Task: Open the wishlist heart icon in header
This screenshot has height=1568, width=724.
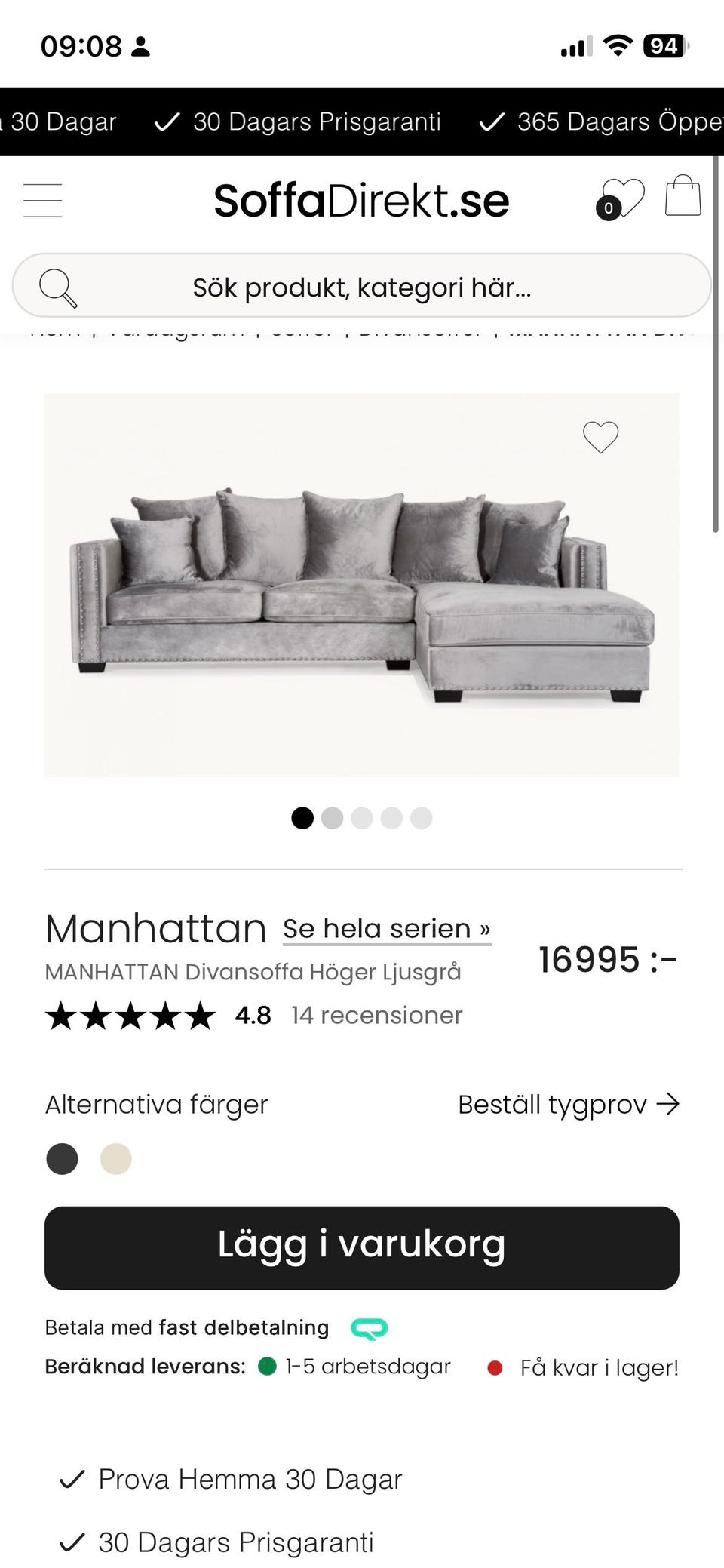Action: [624, 198]
